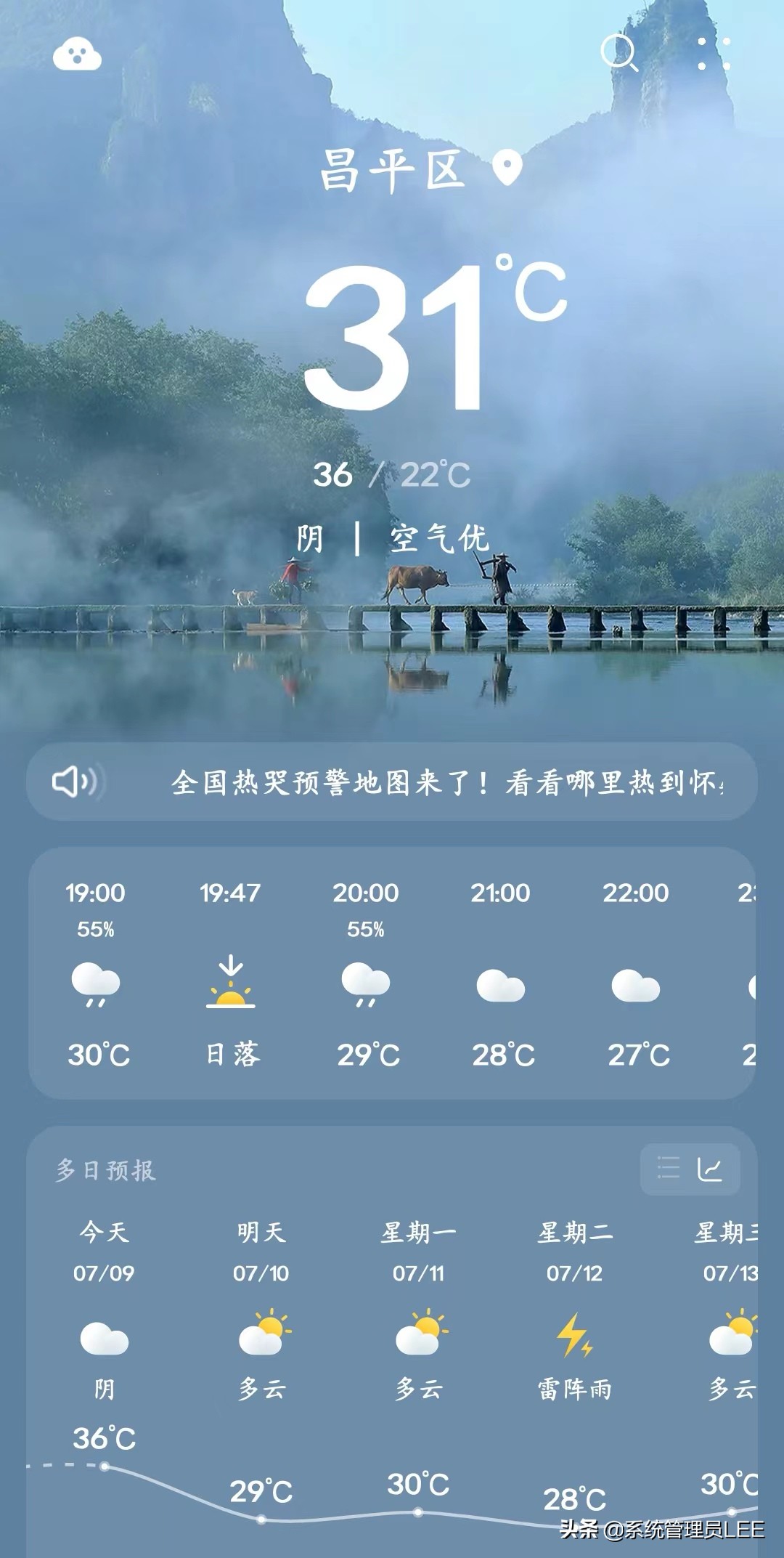Screen dimensions: 784x1558
Task: Click the cloud weather icon top-left
Action: pos(78,54)
